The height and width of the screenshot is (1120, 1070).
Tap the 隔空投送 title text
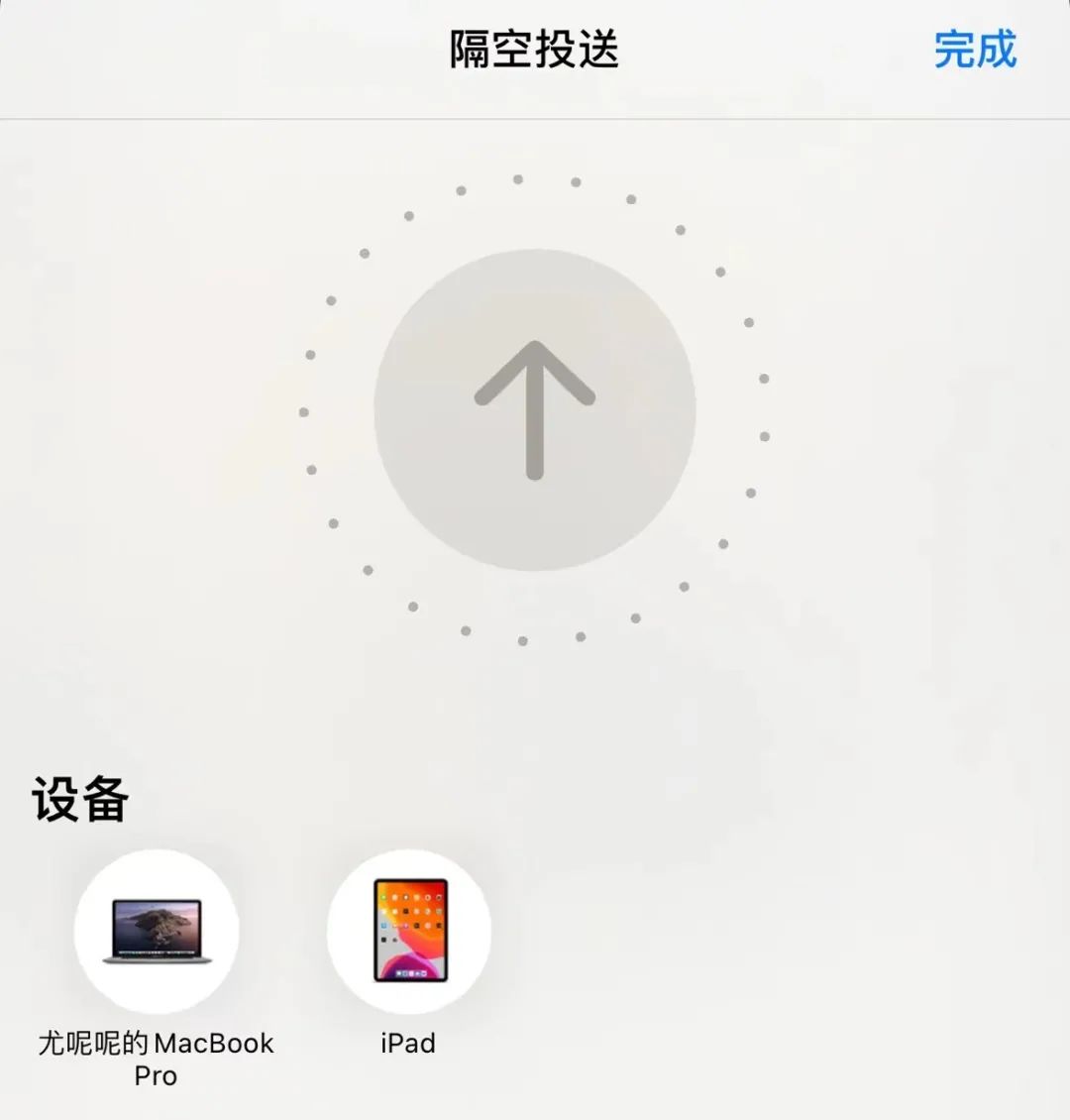[535, 50]
